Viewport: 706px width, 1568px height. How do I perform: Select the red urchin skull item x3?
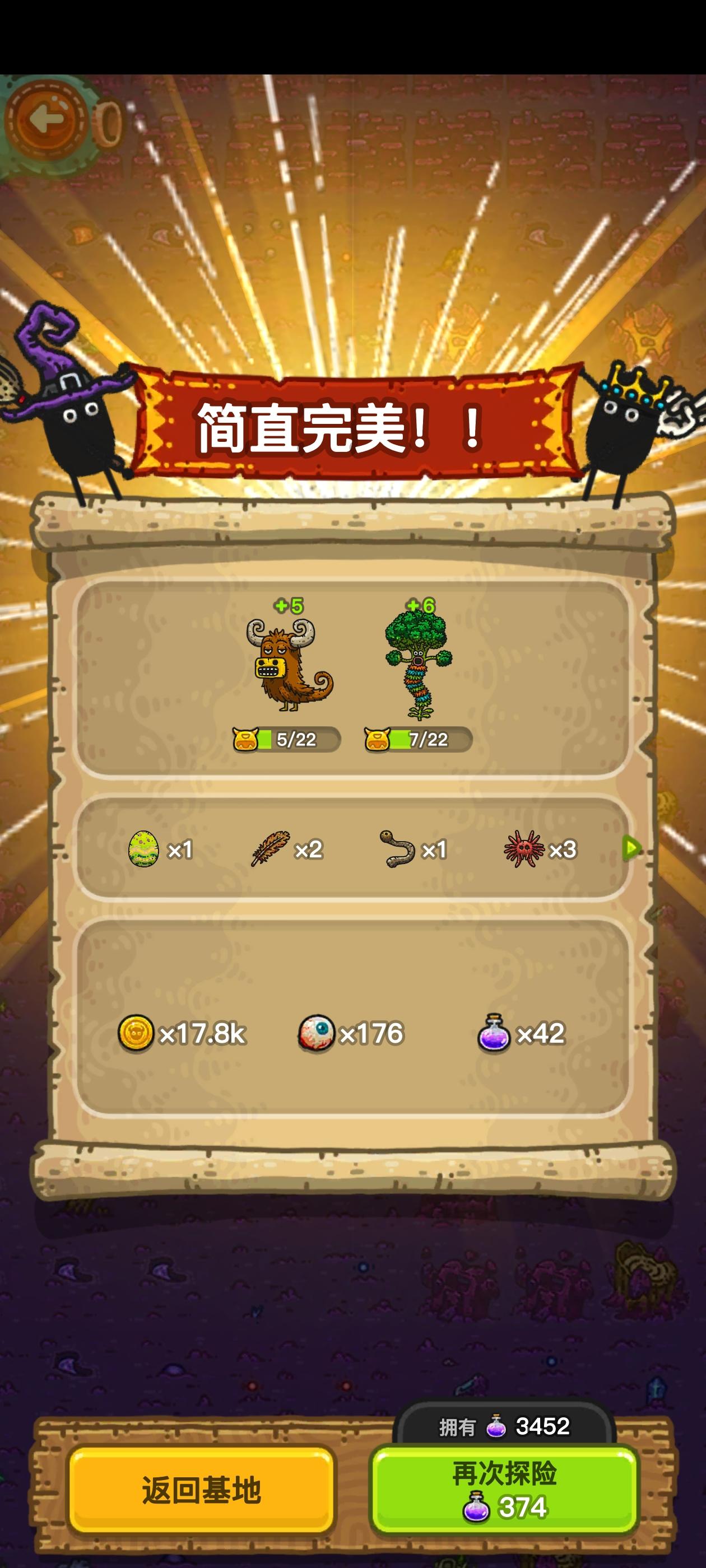pyautogui.click(x=525, y=850)
